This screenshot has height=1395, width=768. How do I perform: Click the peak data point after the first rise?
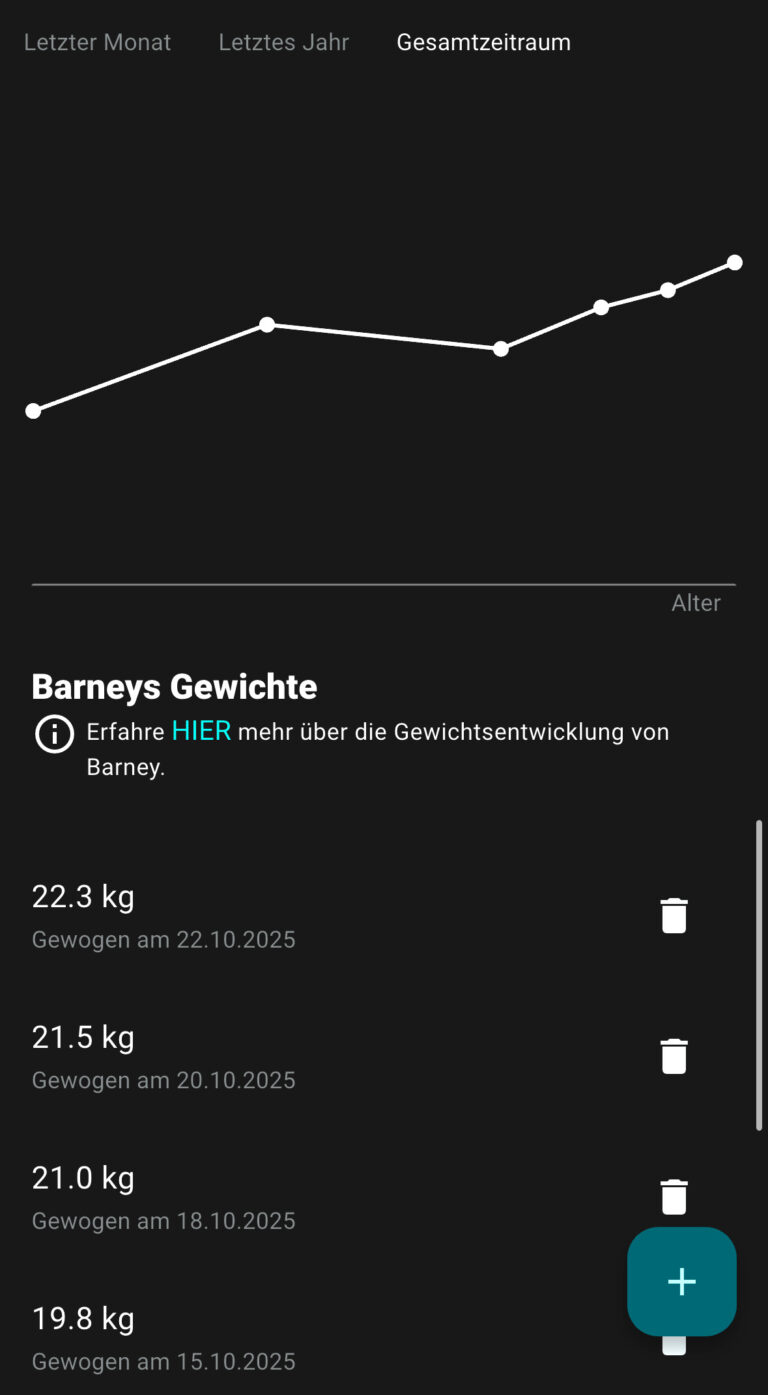[x=266, y=324]
